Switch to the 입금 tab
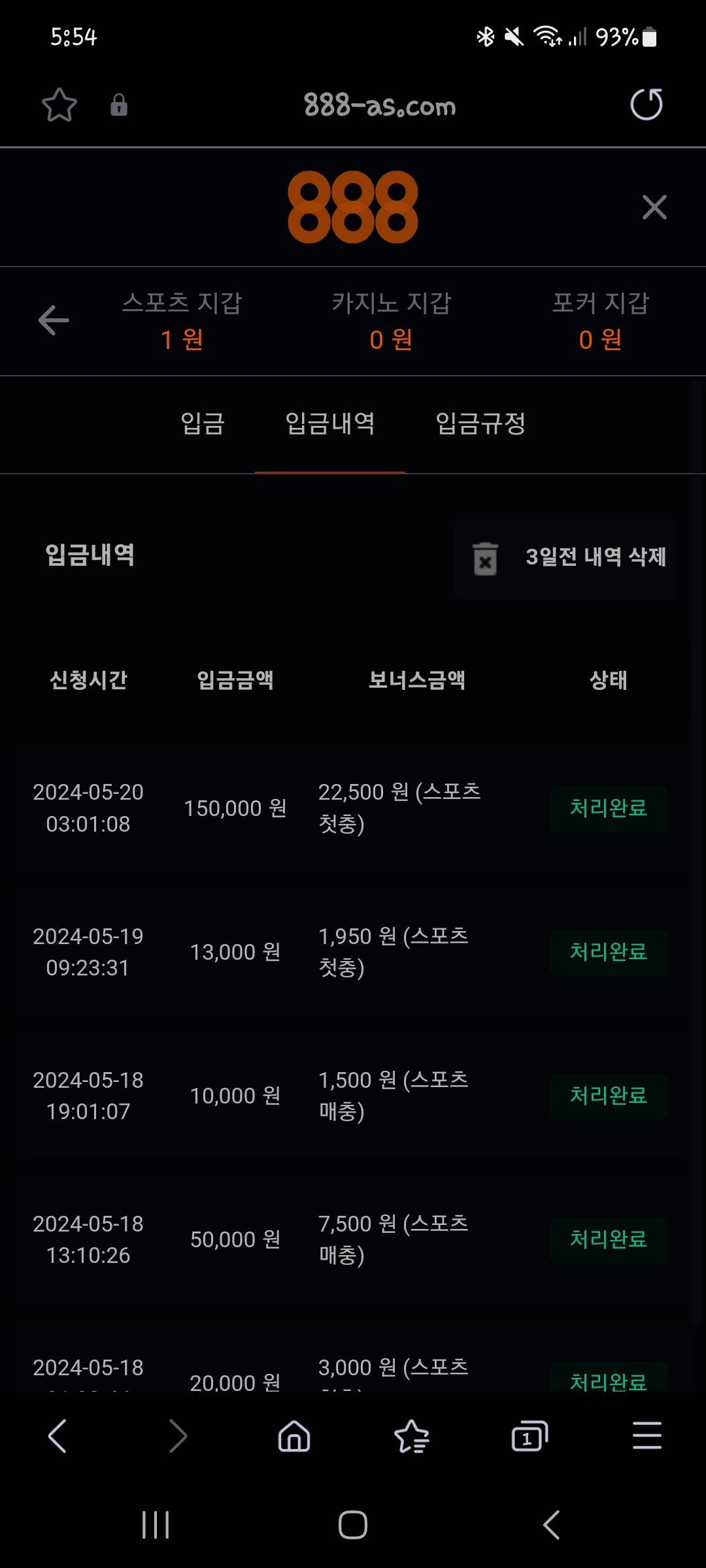 (203, 423)
